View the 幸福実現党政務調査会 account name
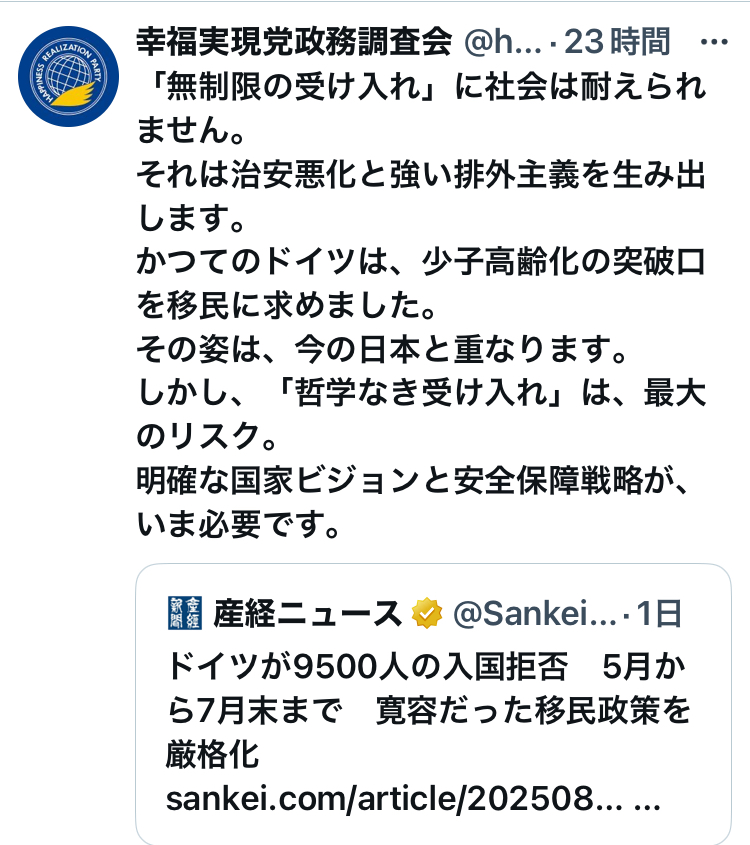 click(294, 42)
